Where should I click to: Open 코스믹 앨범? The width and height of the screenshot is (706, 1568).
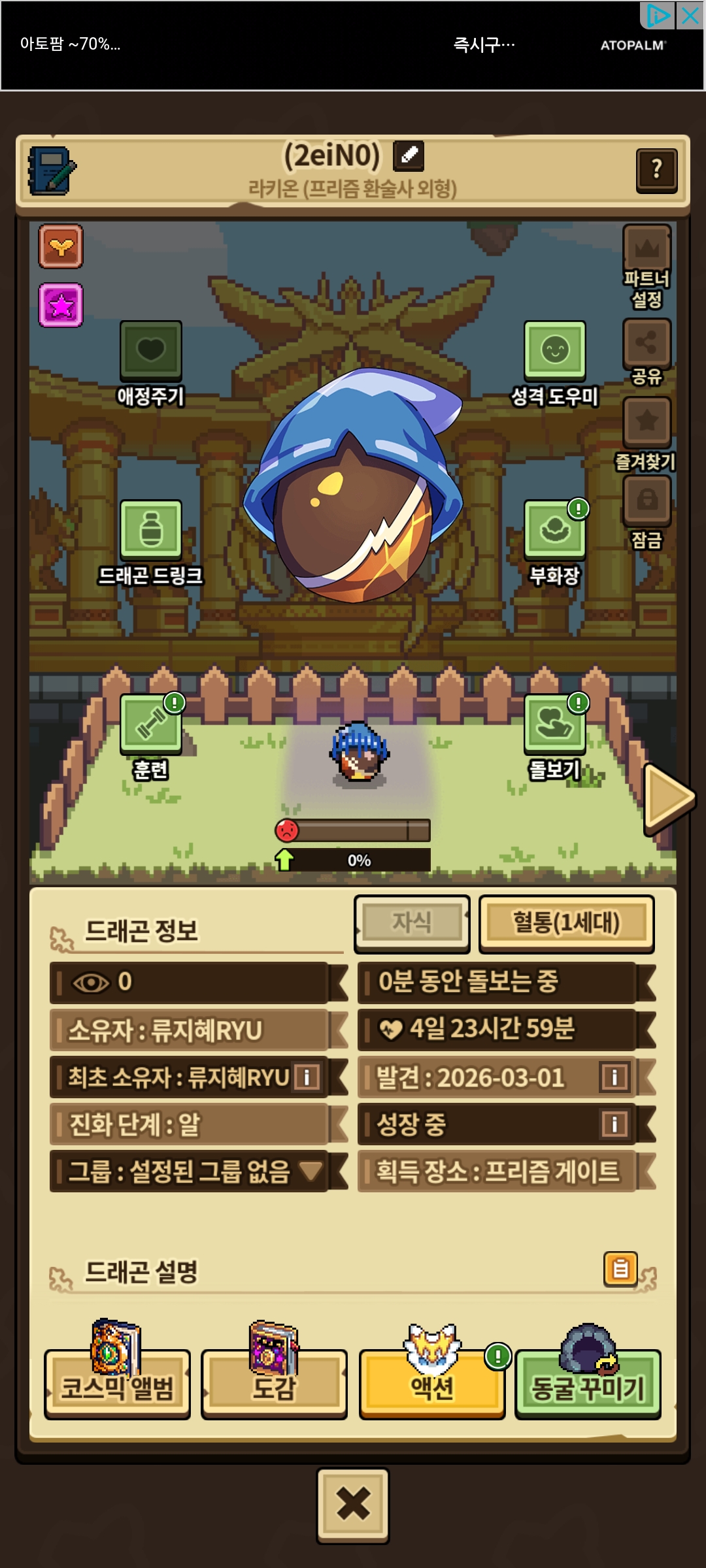pos(117,1384)
